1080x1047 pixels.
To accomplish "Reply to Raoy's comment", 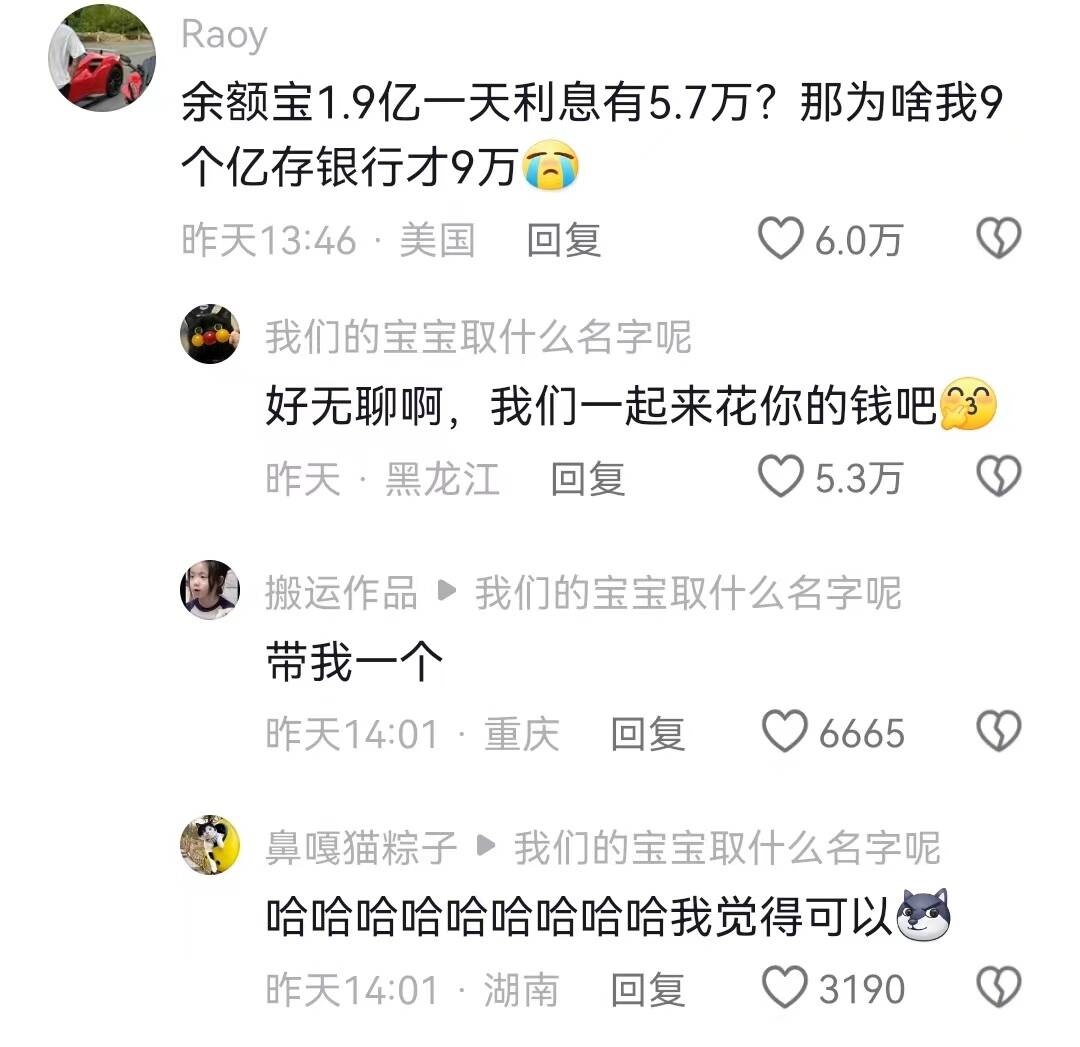I will point(564,240).
